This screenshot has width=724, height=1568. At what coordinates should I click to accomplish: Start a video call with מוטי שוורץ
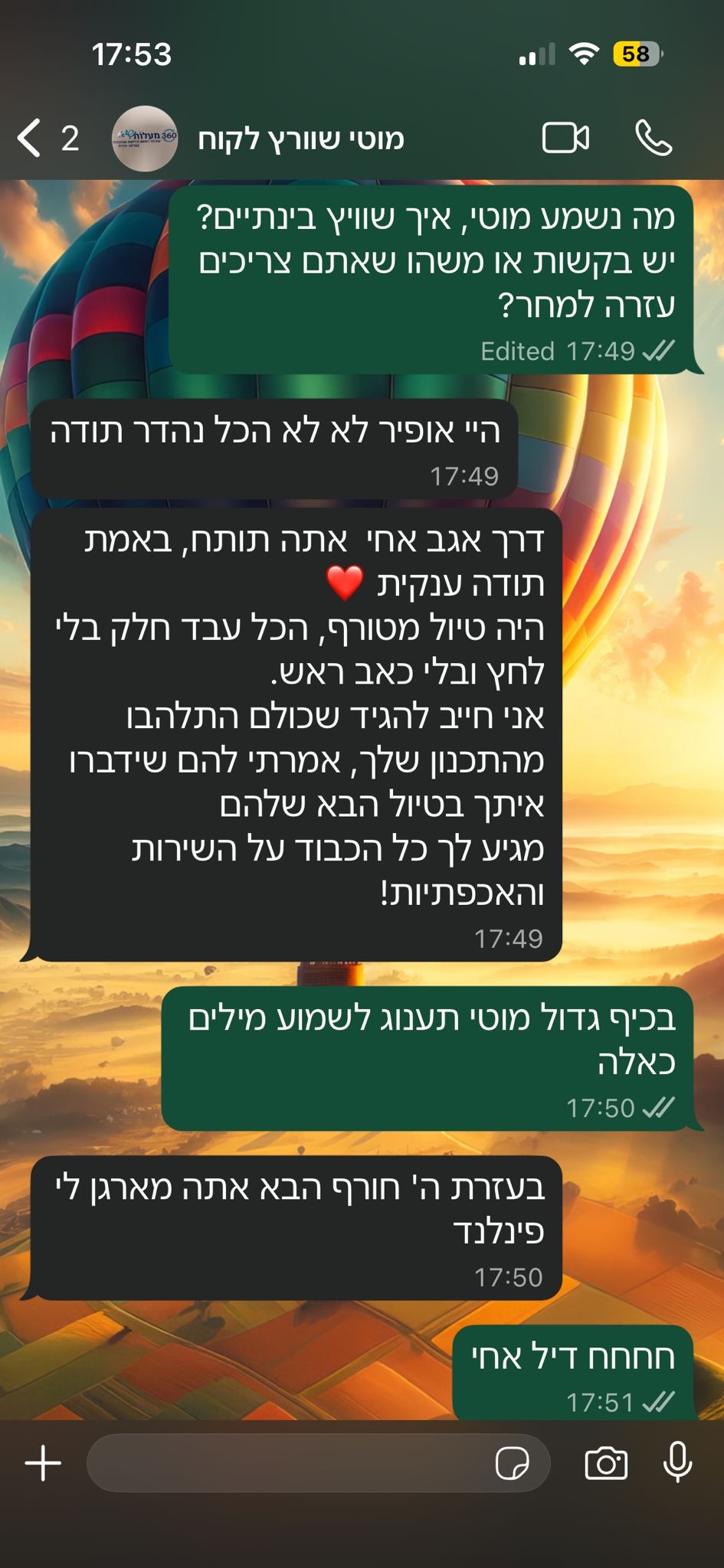tap(565, 139)
